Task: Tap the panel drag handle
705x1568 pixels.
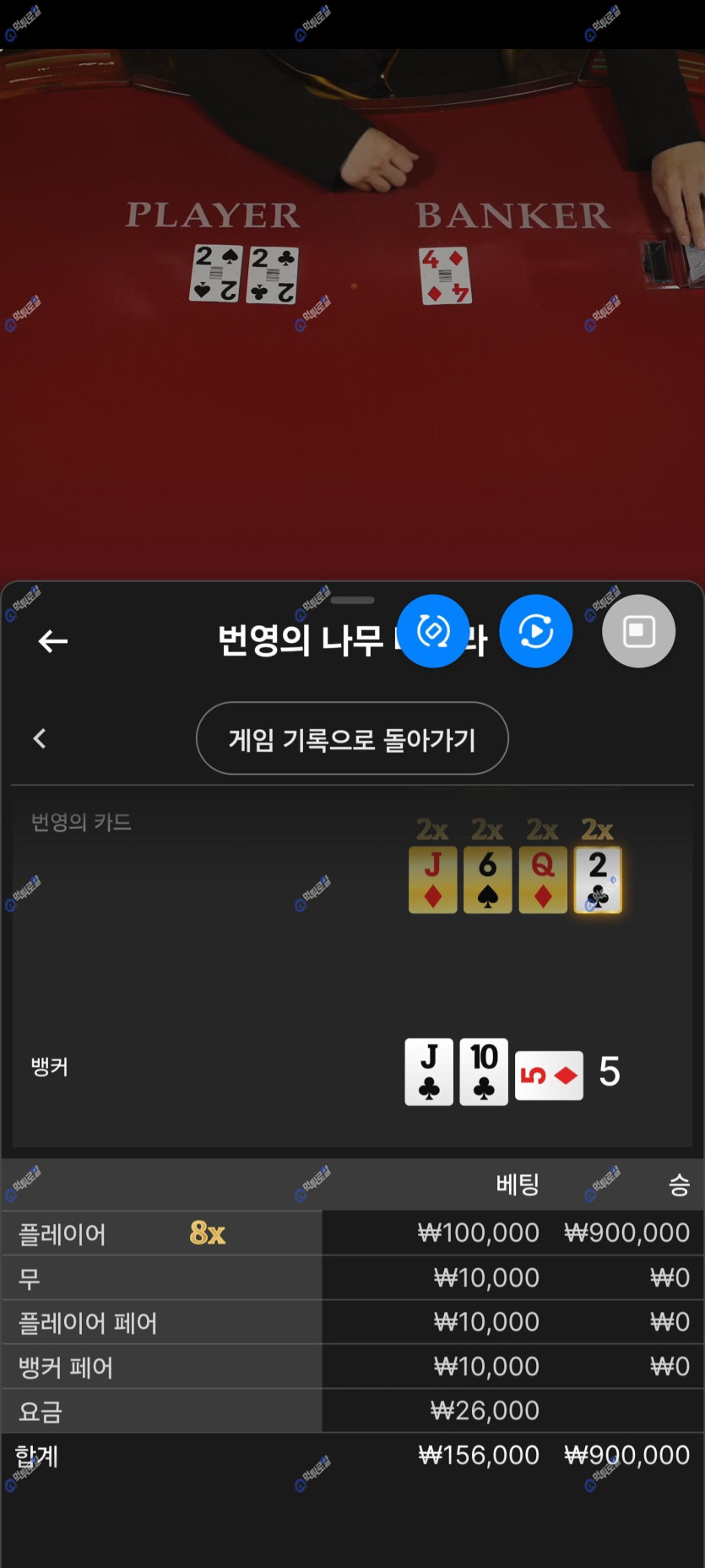Action: click(352, 601)
